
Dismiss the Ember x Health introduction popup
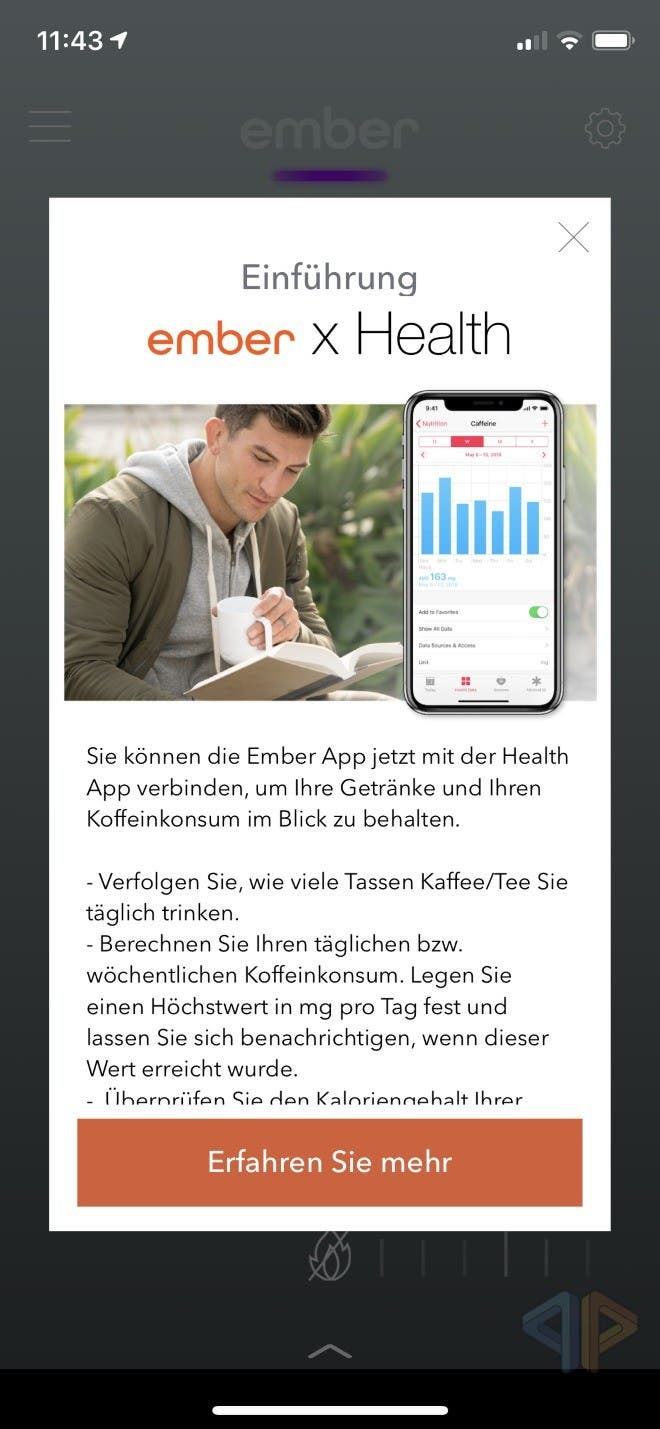click(x=573, y=237)
